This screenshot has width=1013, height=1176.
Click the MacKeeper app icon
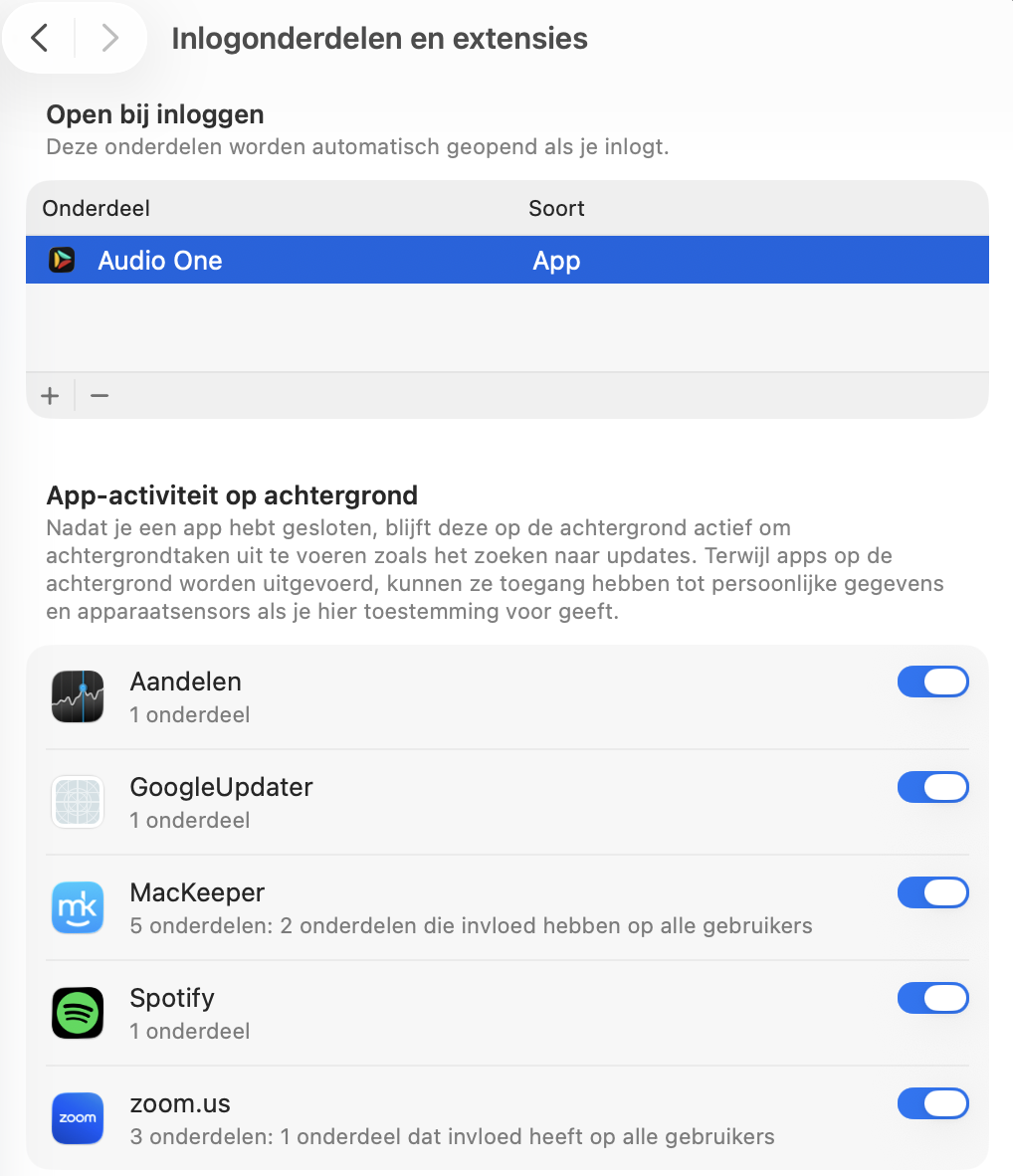click(x=77, y=907)
